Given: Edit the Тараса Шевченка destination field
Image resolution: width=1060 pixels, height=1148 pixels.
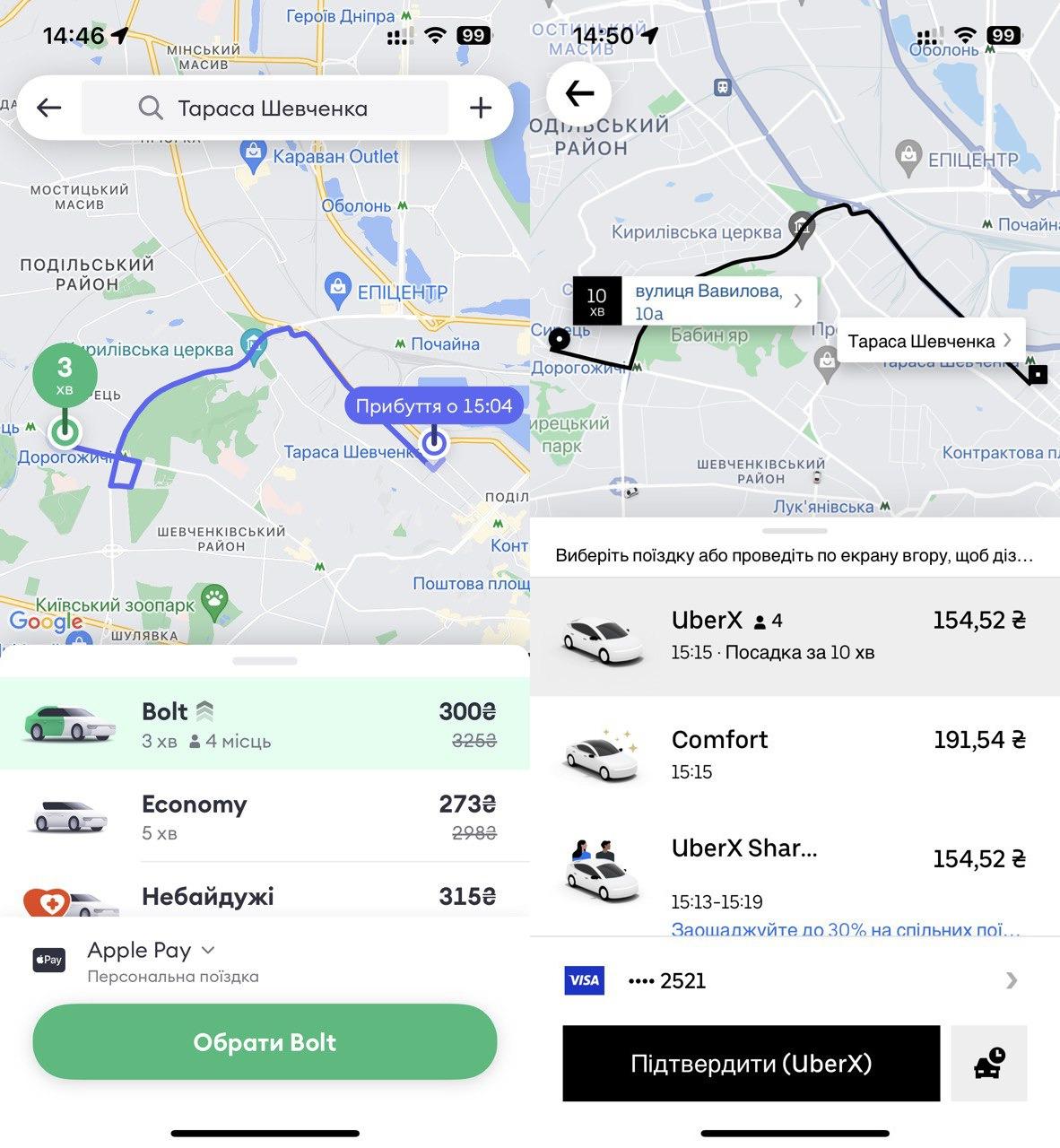Looking at the screenshot, I should coord(269,109).
